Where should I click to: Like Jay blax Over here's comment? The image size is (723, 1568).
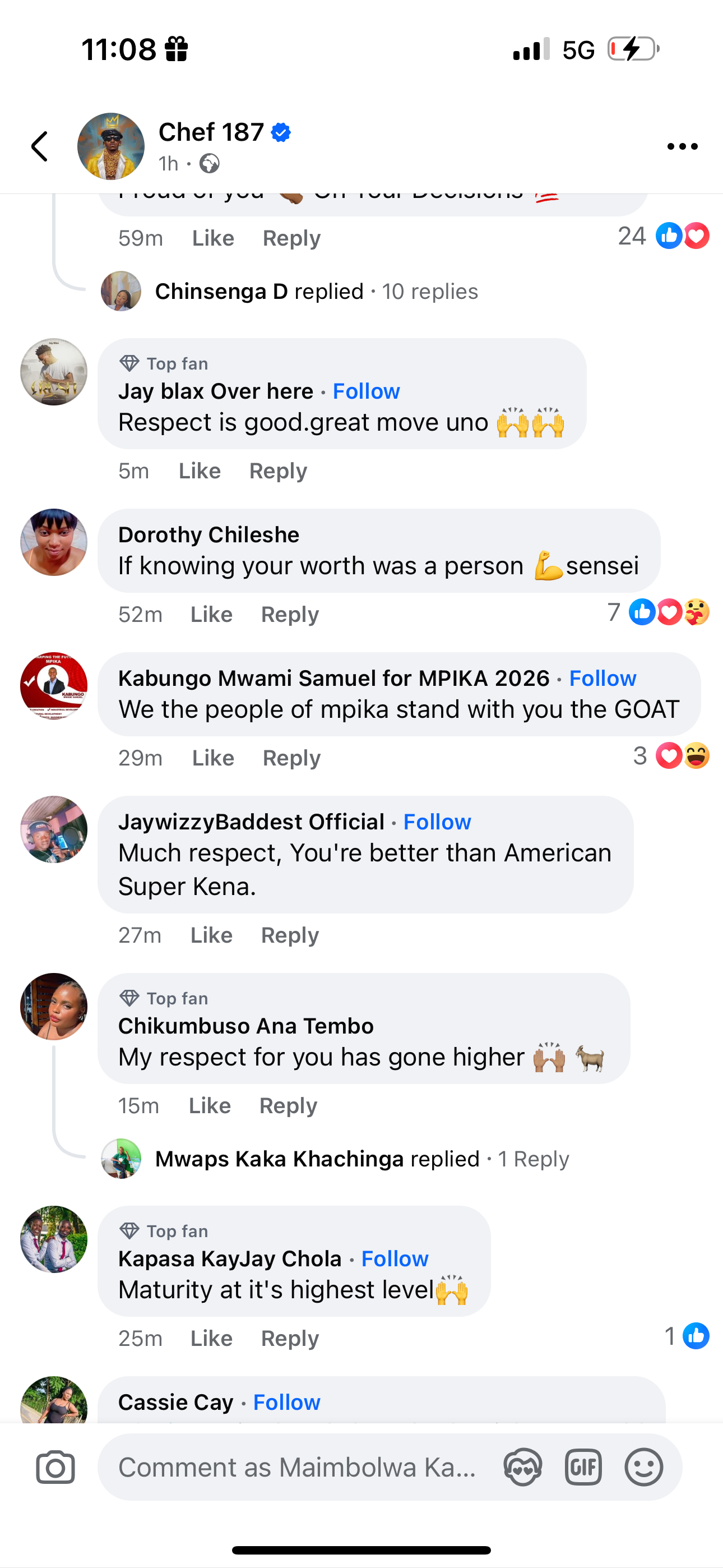point(199,471)
